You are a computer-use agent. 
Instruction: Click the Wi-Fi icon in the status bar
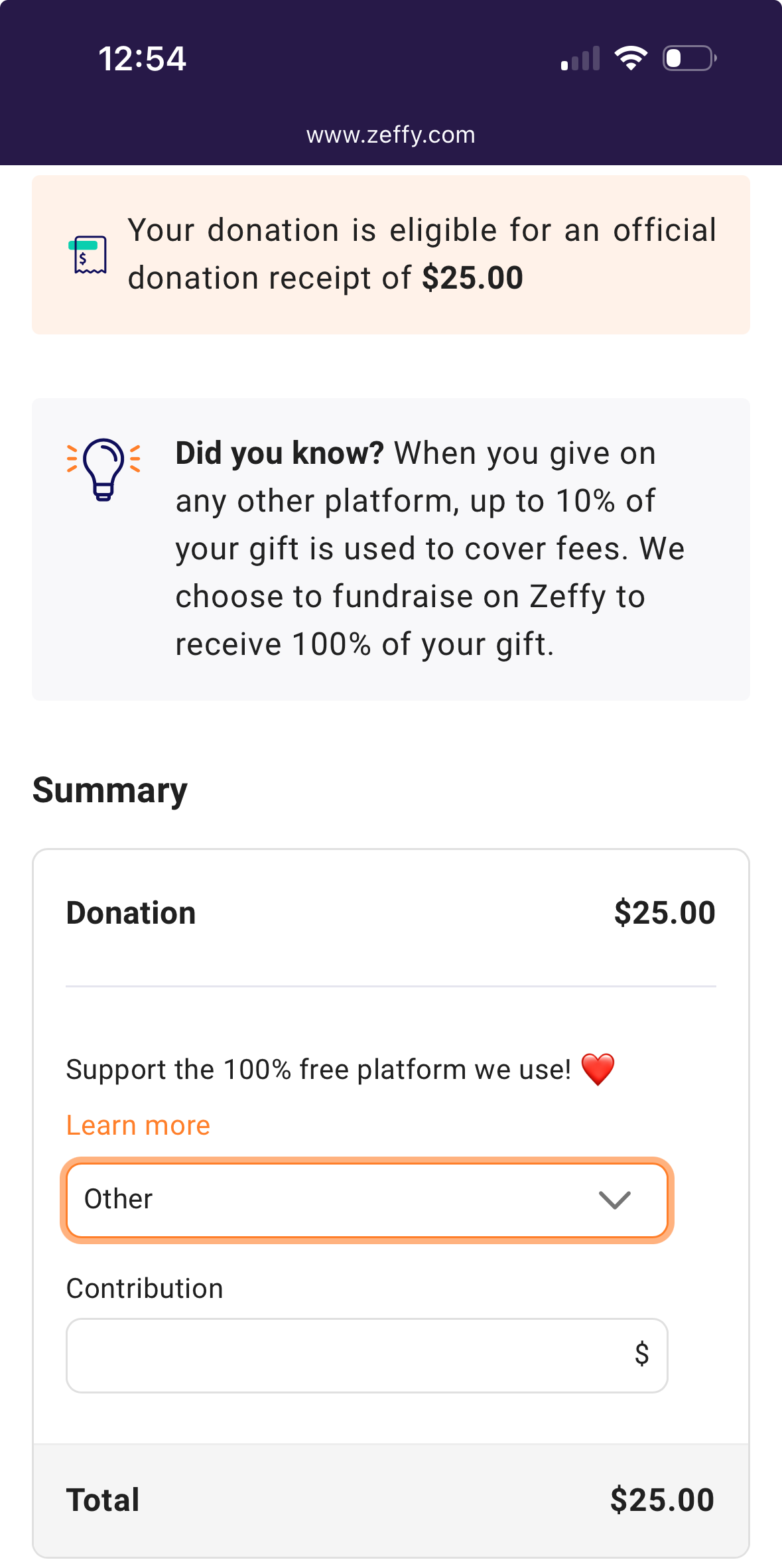(631, 58)
